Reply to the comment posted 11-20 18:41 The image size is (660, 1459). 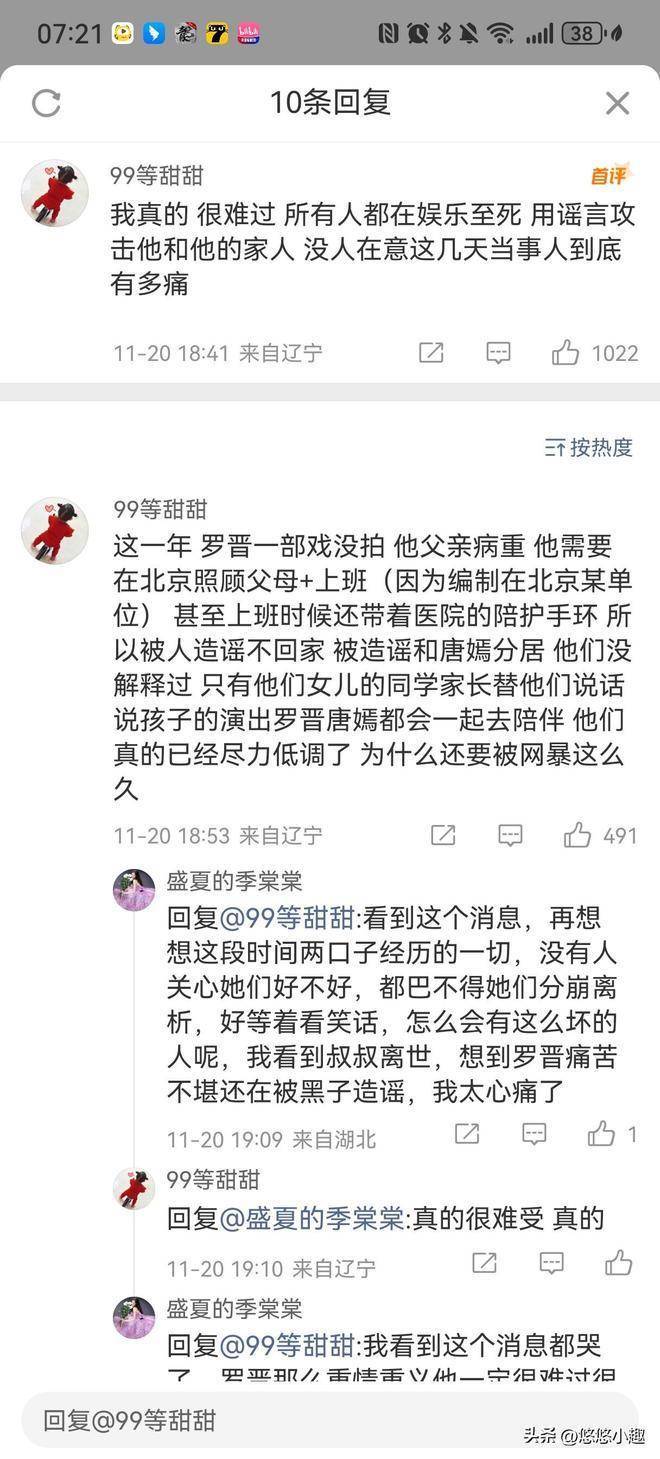click(498, 352)
